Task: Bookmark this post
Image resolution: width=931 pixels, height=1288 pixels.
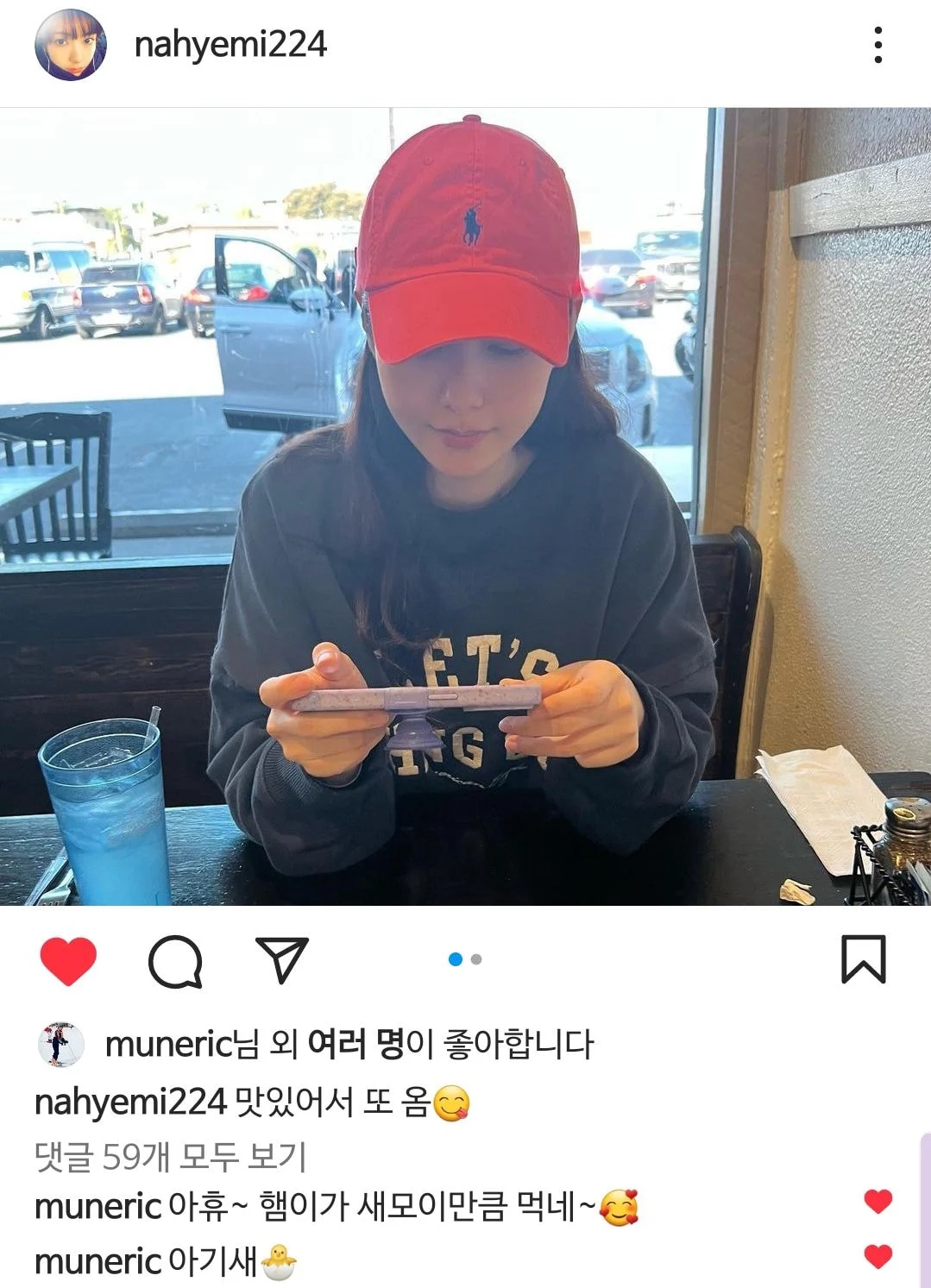Action: point(863,959)
